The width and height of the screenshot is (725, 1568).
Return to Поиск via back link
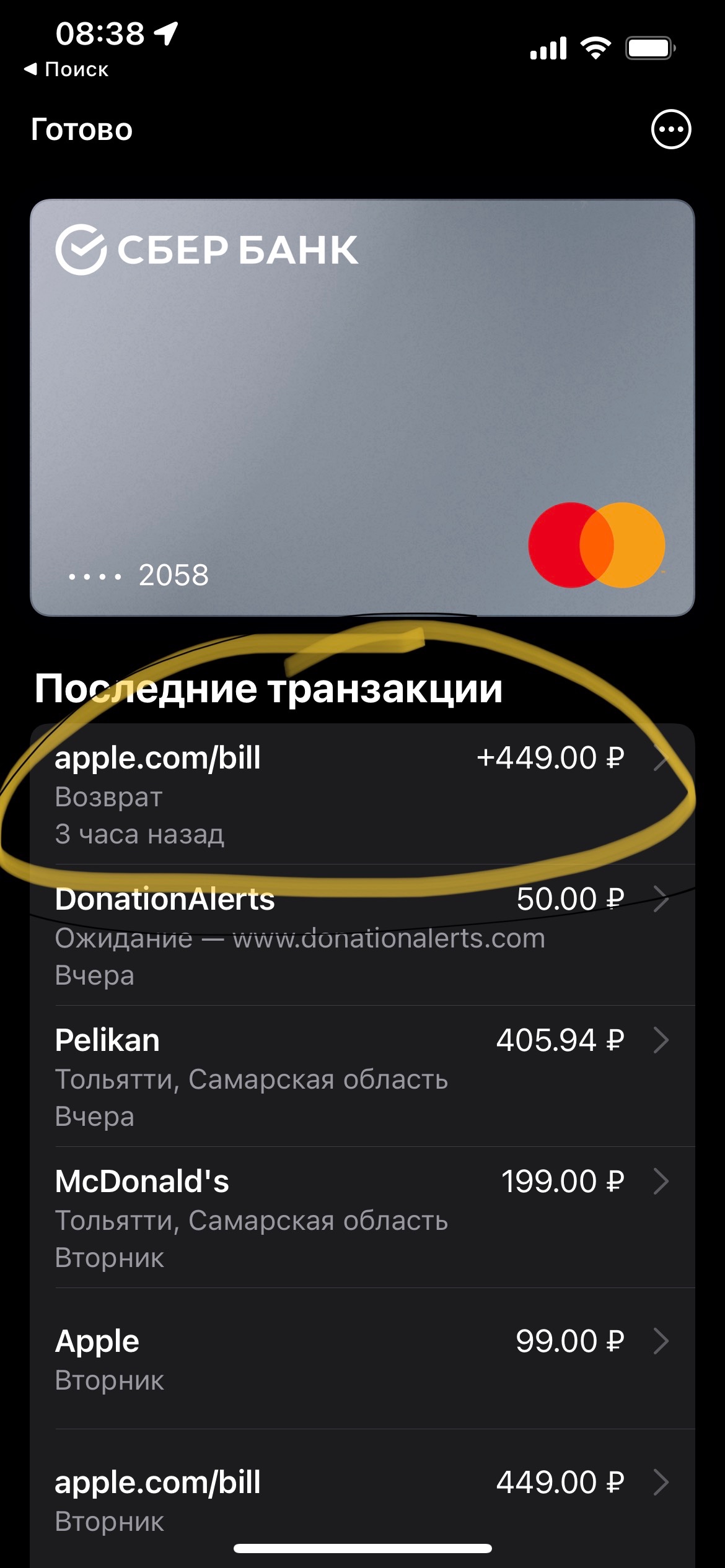tap(66, 69)
